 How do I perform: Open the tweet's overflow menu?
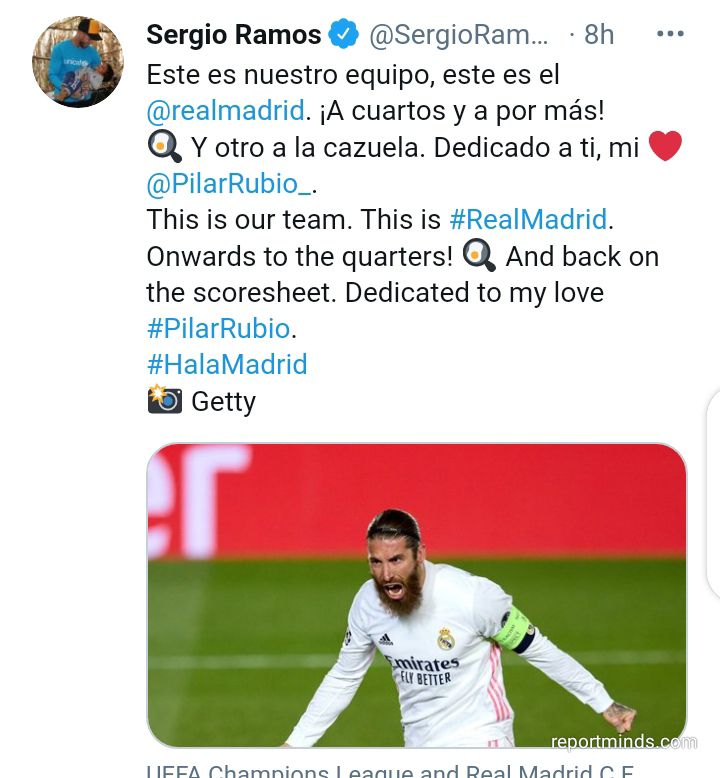[669, 34]
